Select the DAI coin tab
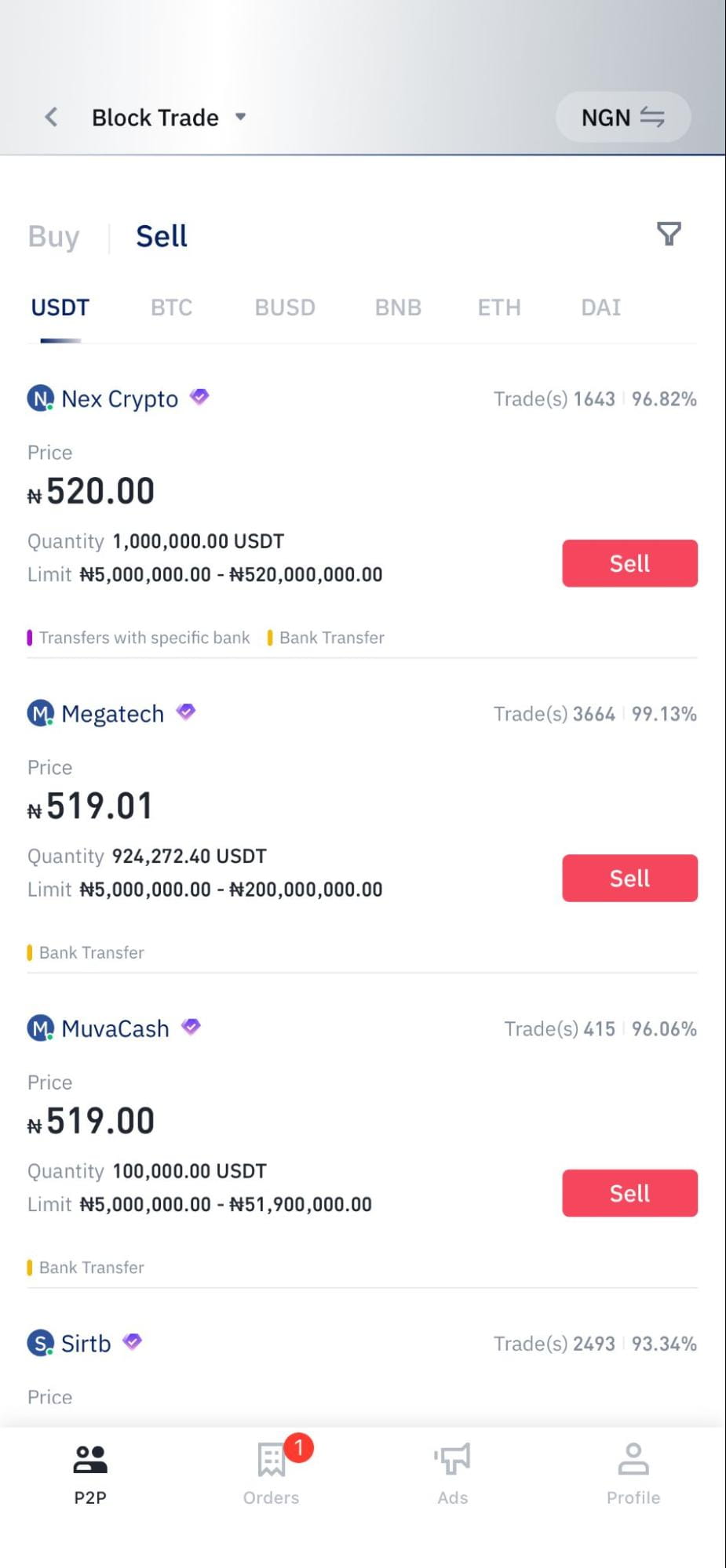This screenshot has width=726, height=1568. tap(600, 307)
